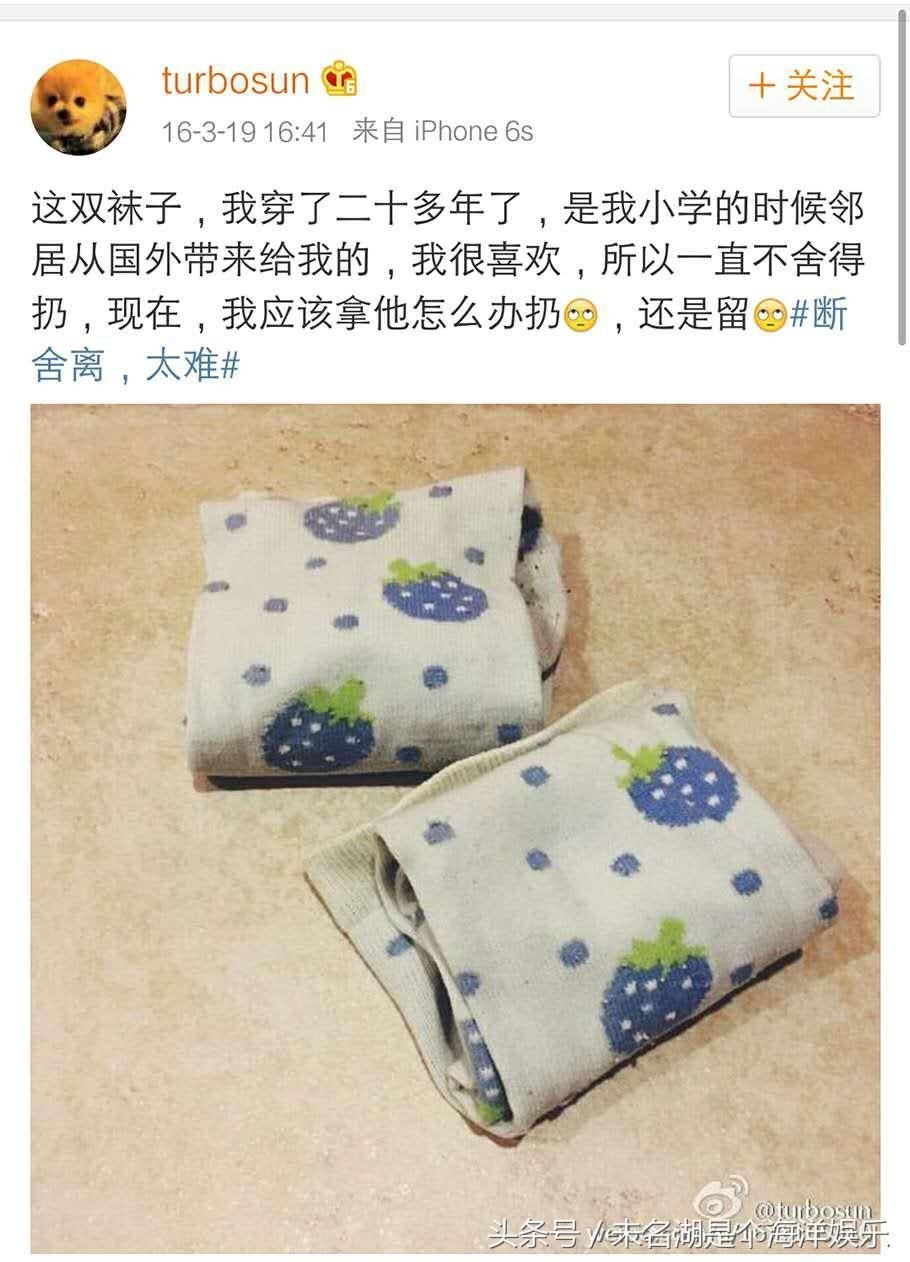Follow turbosun with the 关注 button
The image size is (910, 1262).
pos(804,86)
